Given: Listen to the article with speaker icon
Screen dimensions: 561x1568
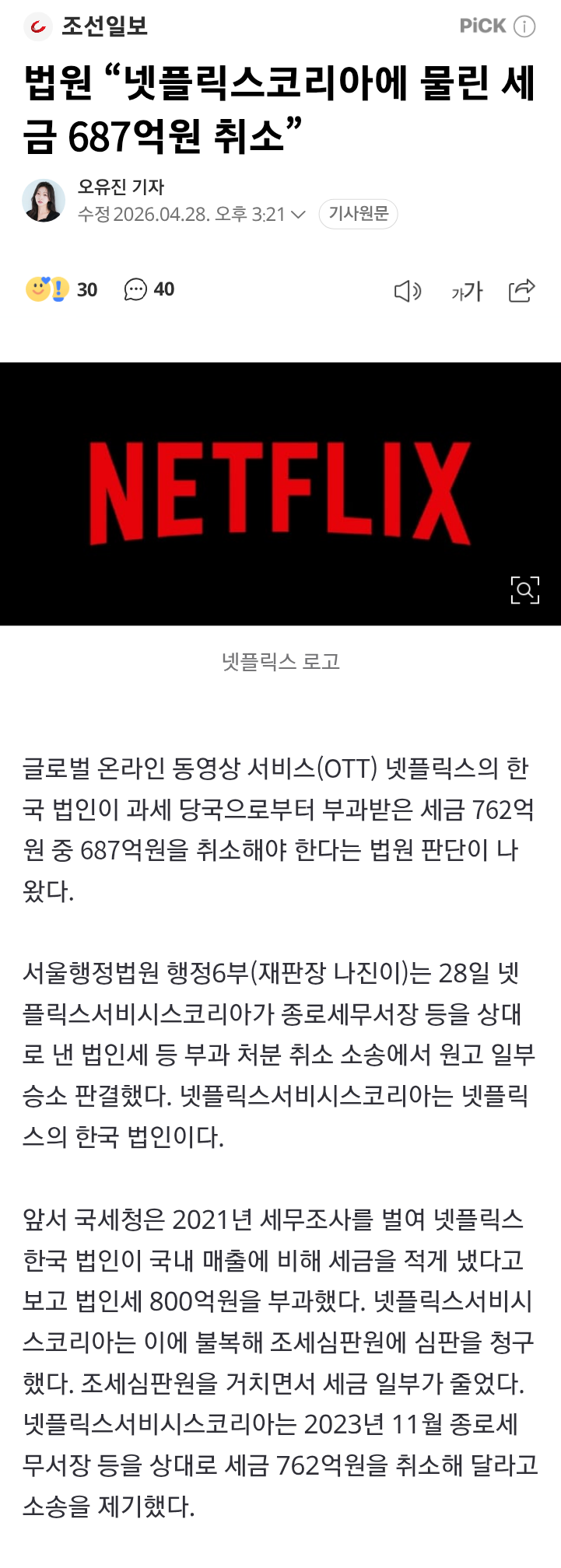Looking at the screenshot, I should pos(407,291).
